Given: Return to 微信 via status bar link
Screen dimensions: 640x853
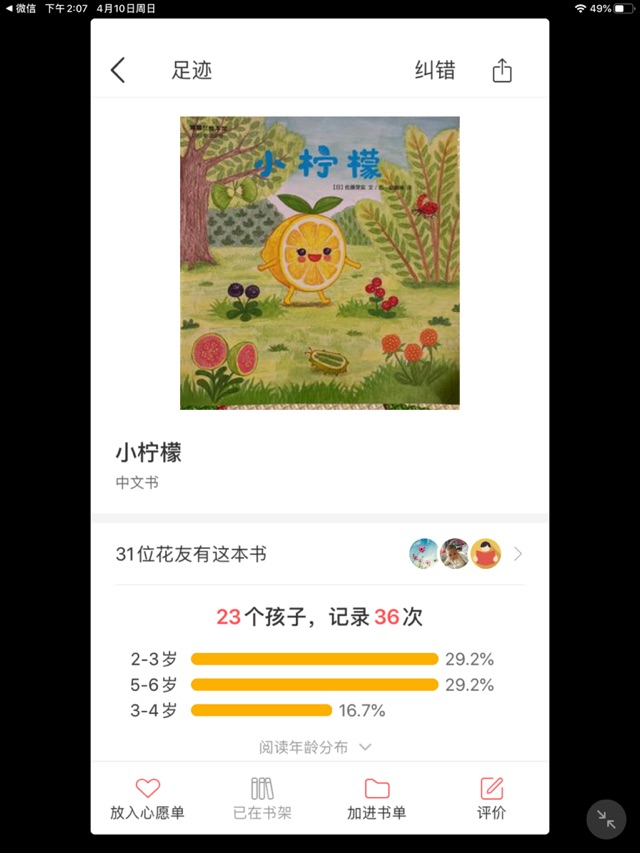Looking at the screenshot, I should pos(20,8).
